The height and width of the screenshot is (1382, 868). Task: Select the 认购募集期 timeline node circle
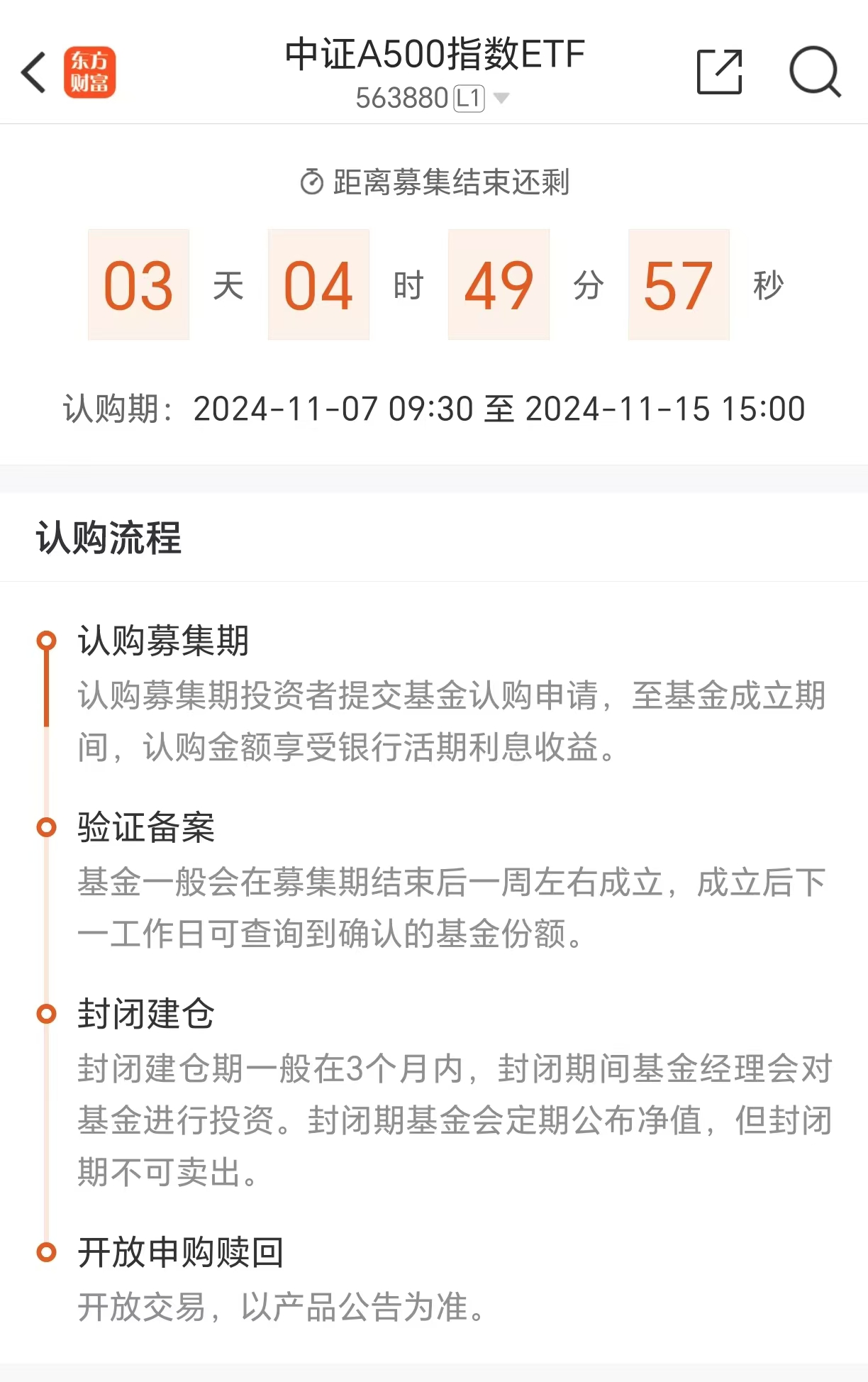[x=47, y=640]
